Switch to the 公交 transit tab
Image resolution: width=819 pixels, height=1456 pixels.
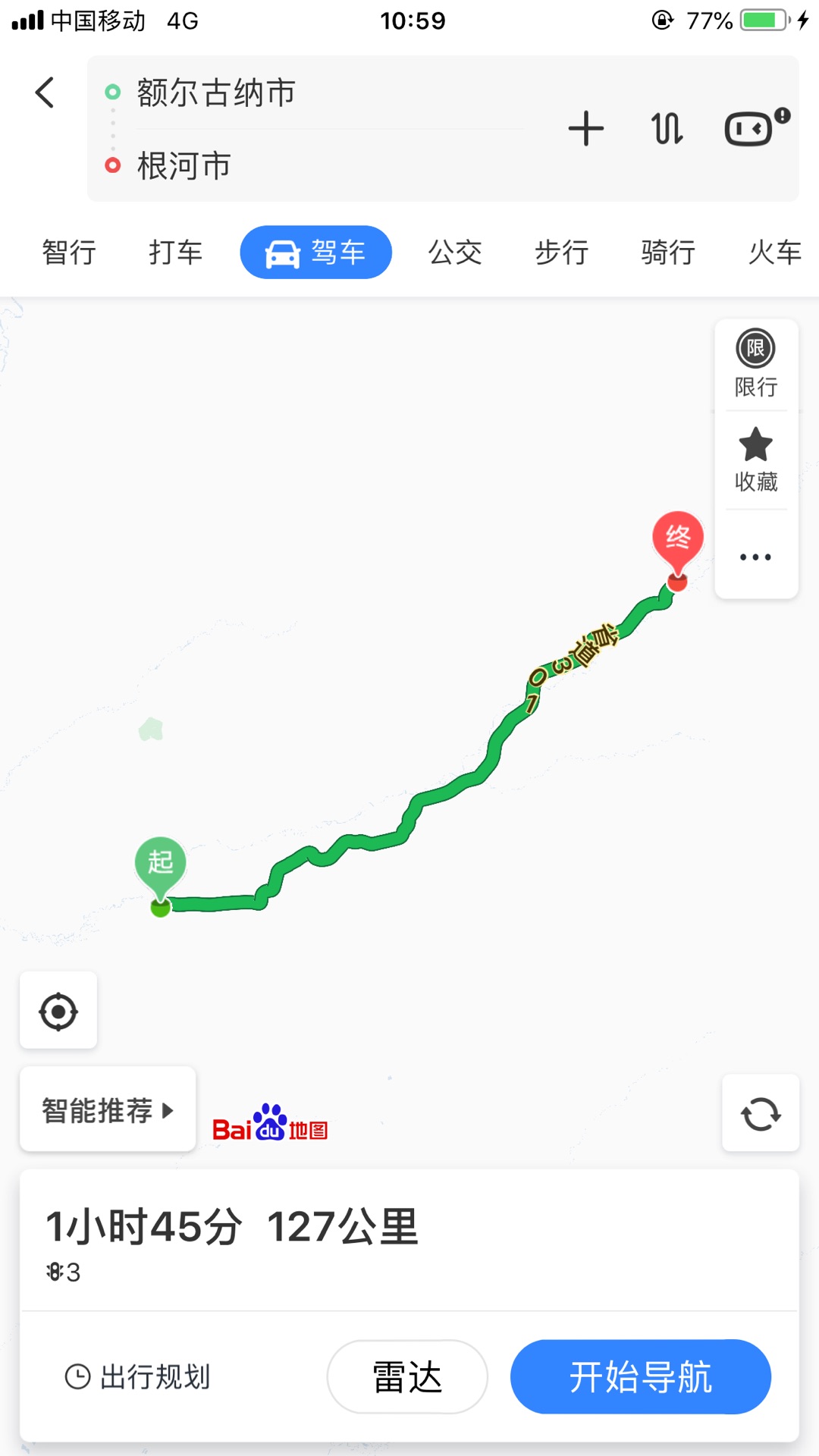455,252
